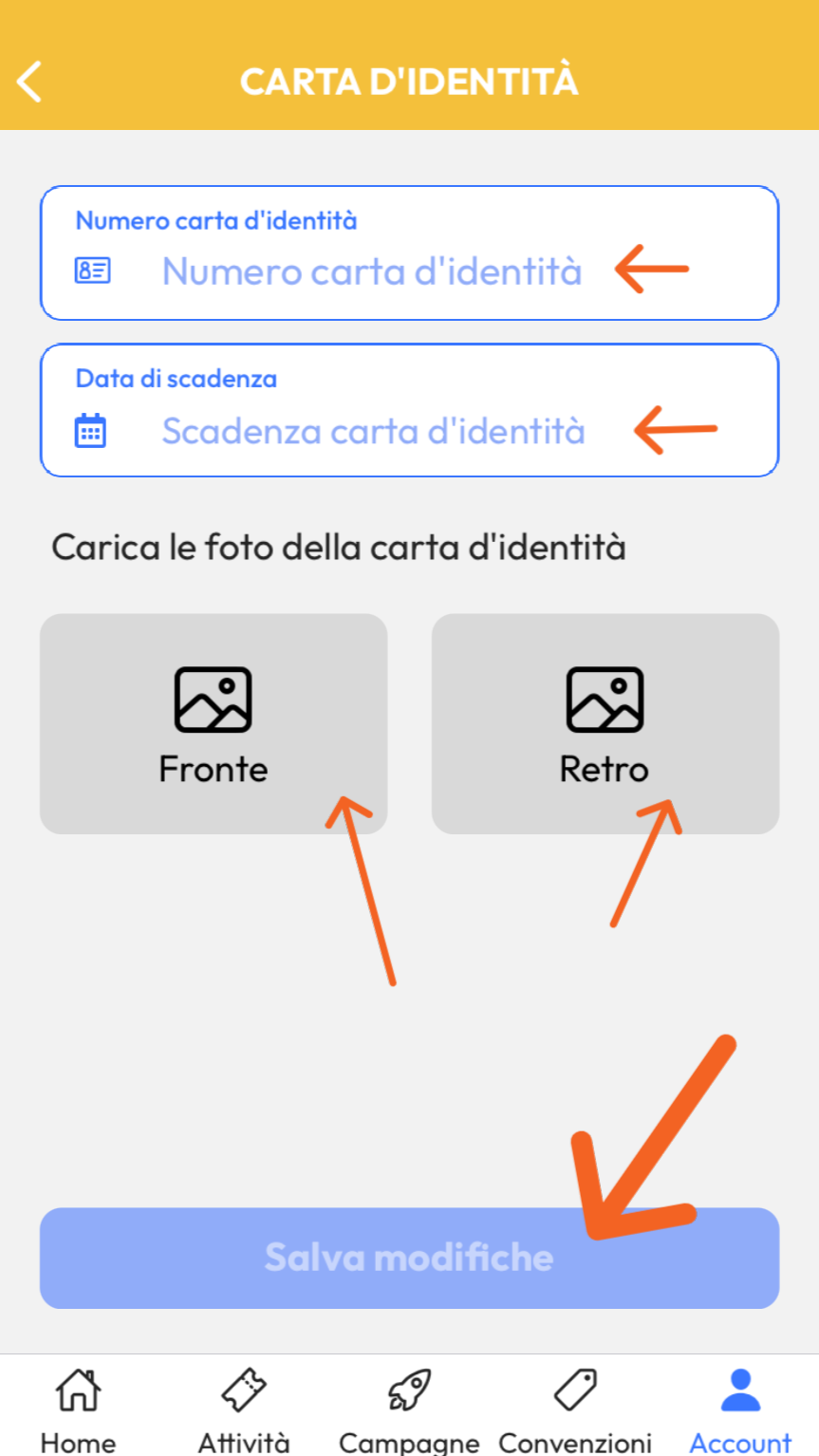Go to the Campagne tab
The height and width of the screenshot is (1456, 819).
(409, 1410)
